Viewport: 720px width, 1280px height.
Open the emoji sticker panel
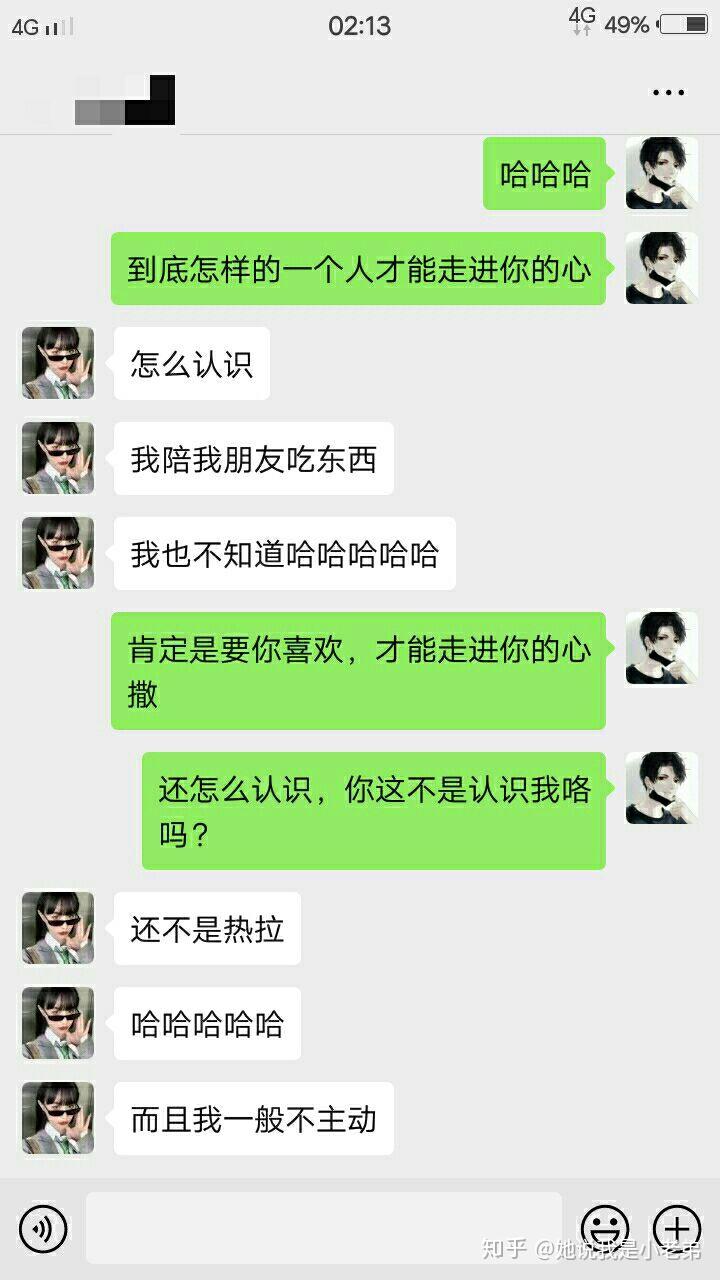click(605, 1228)
